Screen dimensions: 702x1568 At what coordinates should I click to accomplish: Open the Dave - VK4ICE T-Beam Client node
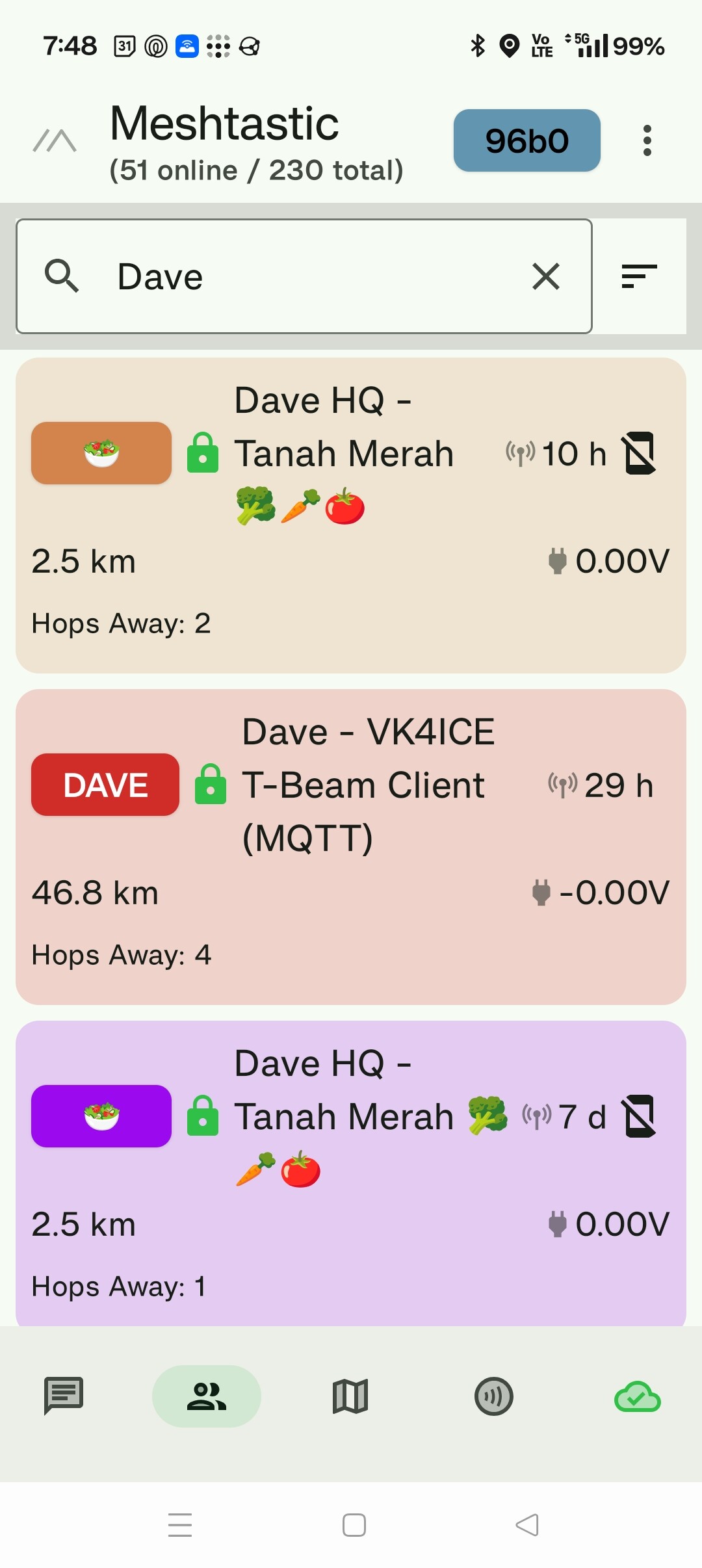[351, 847]
